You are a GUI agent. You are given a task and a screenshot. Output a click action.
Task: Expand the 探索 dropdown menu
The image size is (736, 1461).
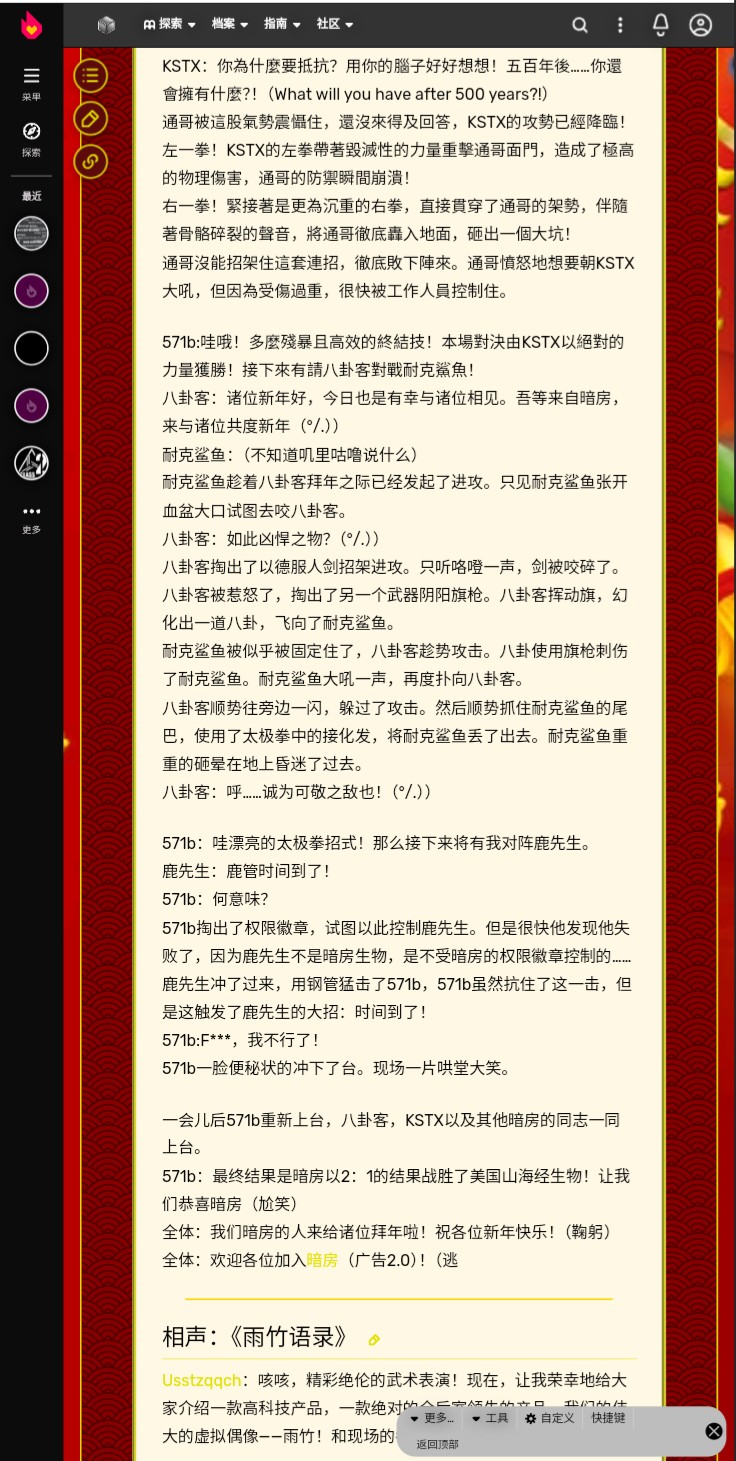coord(170,24)
